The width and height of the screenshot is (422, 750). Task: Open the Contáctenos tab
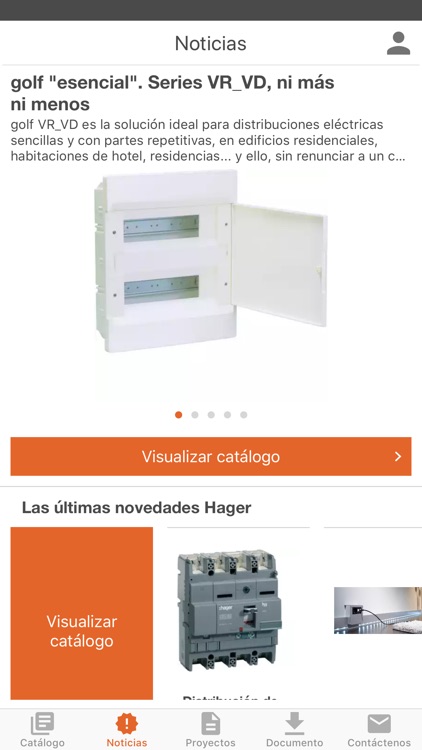379,730
